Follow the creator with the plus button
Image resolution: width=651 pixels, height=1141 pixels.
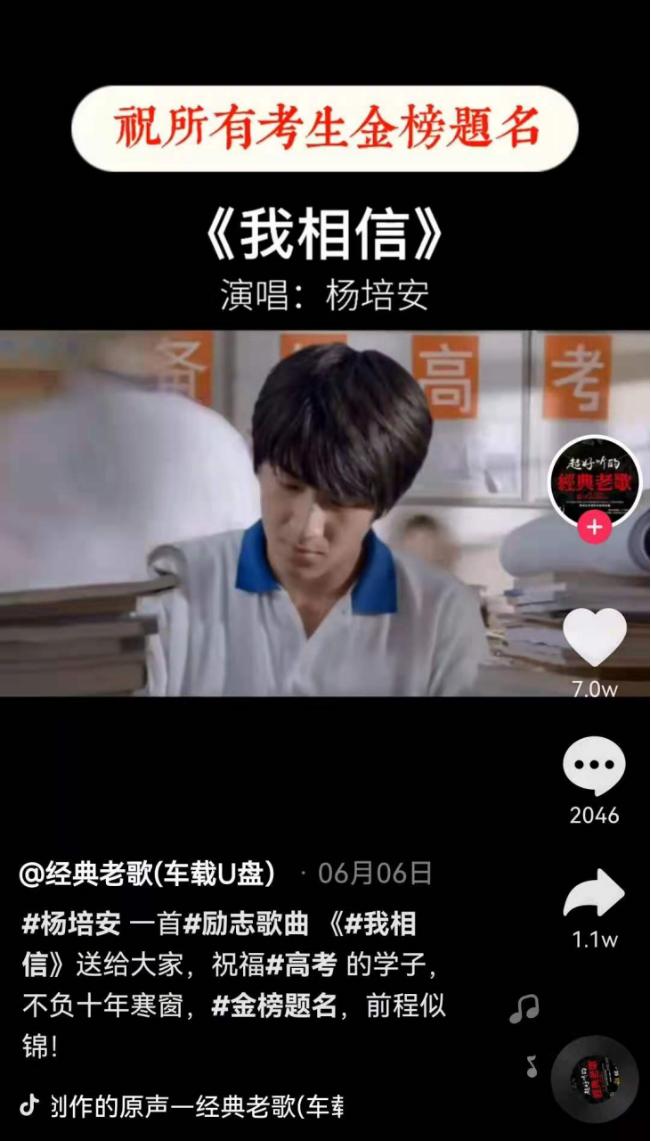click(x=594, y=527)
